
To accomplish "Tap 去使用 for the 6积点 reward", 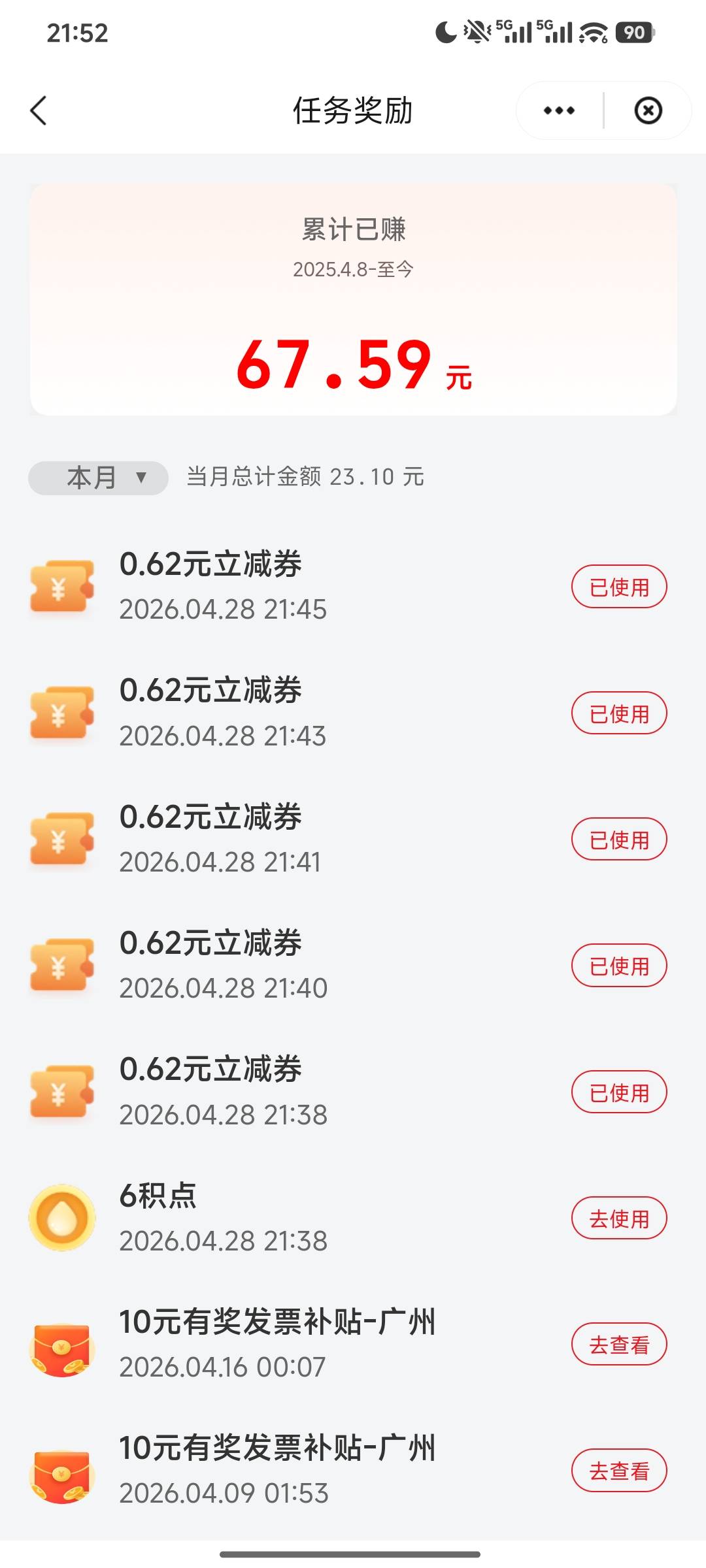I will coord(619,1218).
